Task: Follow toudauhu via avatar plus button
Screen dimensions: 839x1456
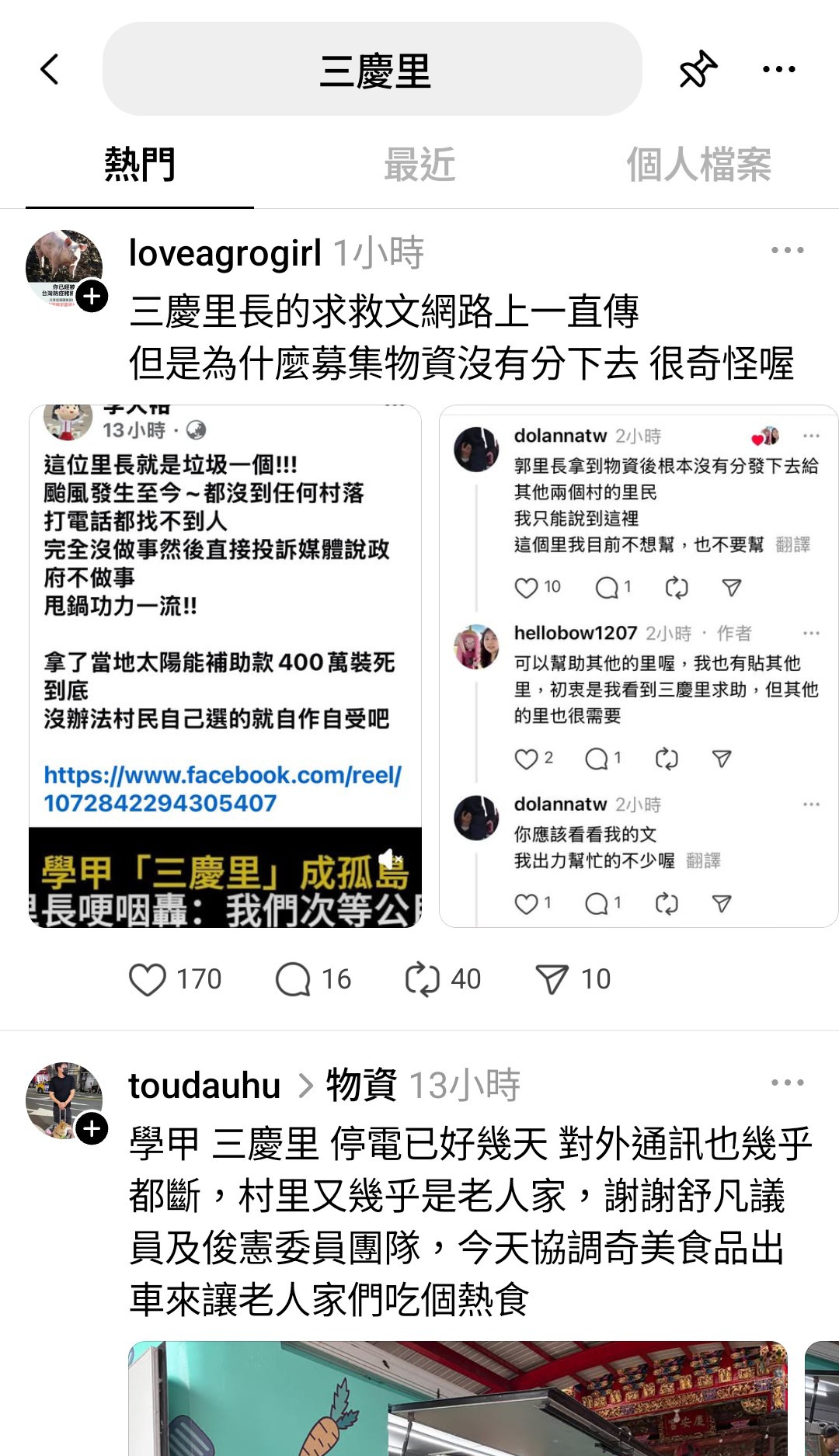Action: tap(92, 1129)
